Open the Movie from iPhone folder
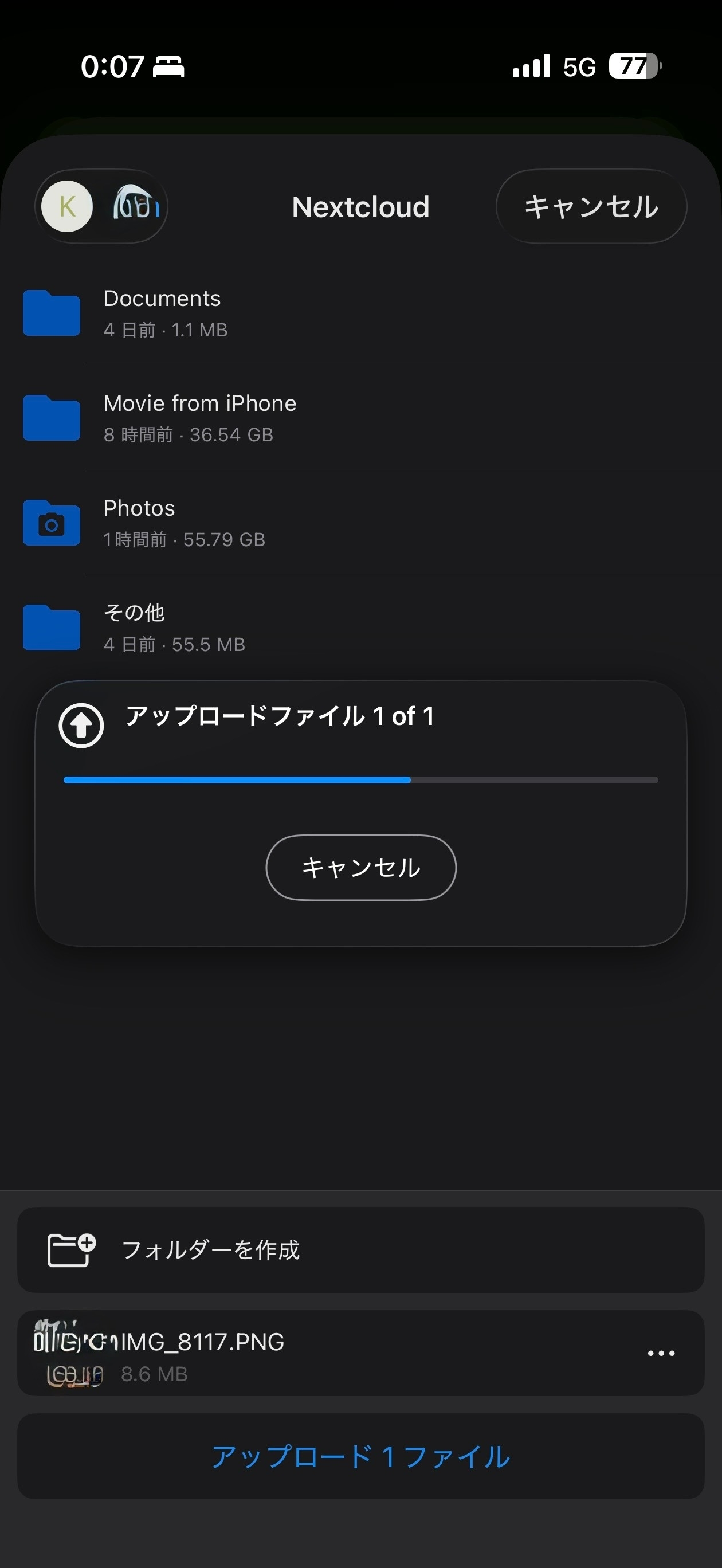722x1568 pixels. point(361,418)
